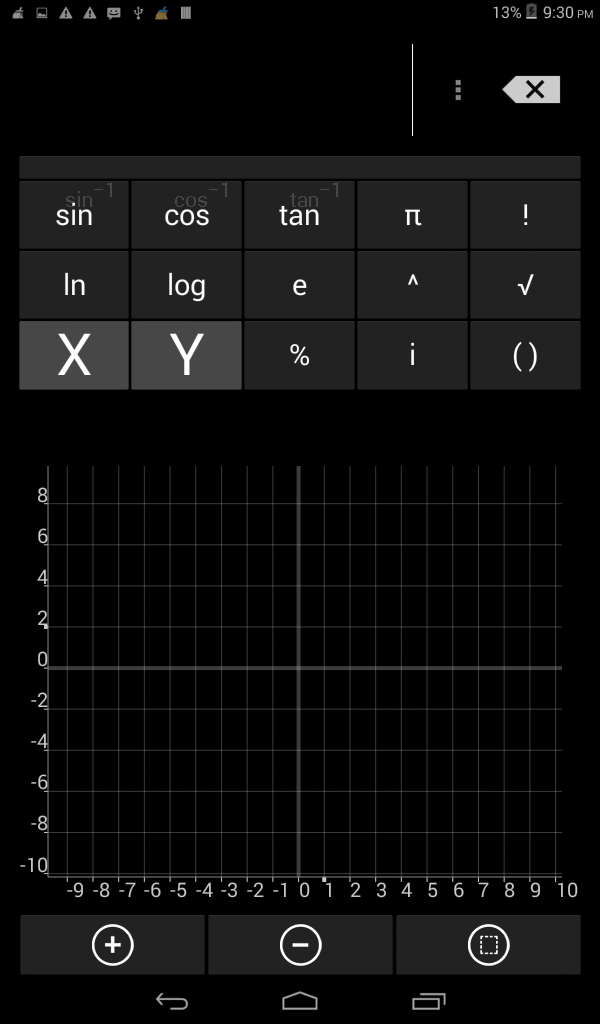Insert the cos function
The height and width of the screenshot is (1024, 600).
[x=187, y=215]
